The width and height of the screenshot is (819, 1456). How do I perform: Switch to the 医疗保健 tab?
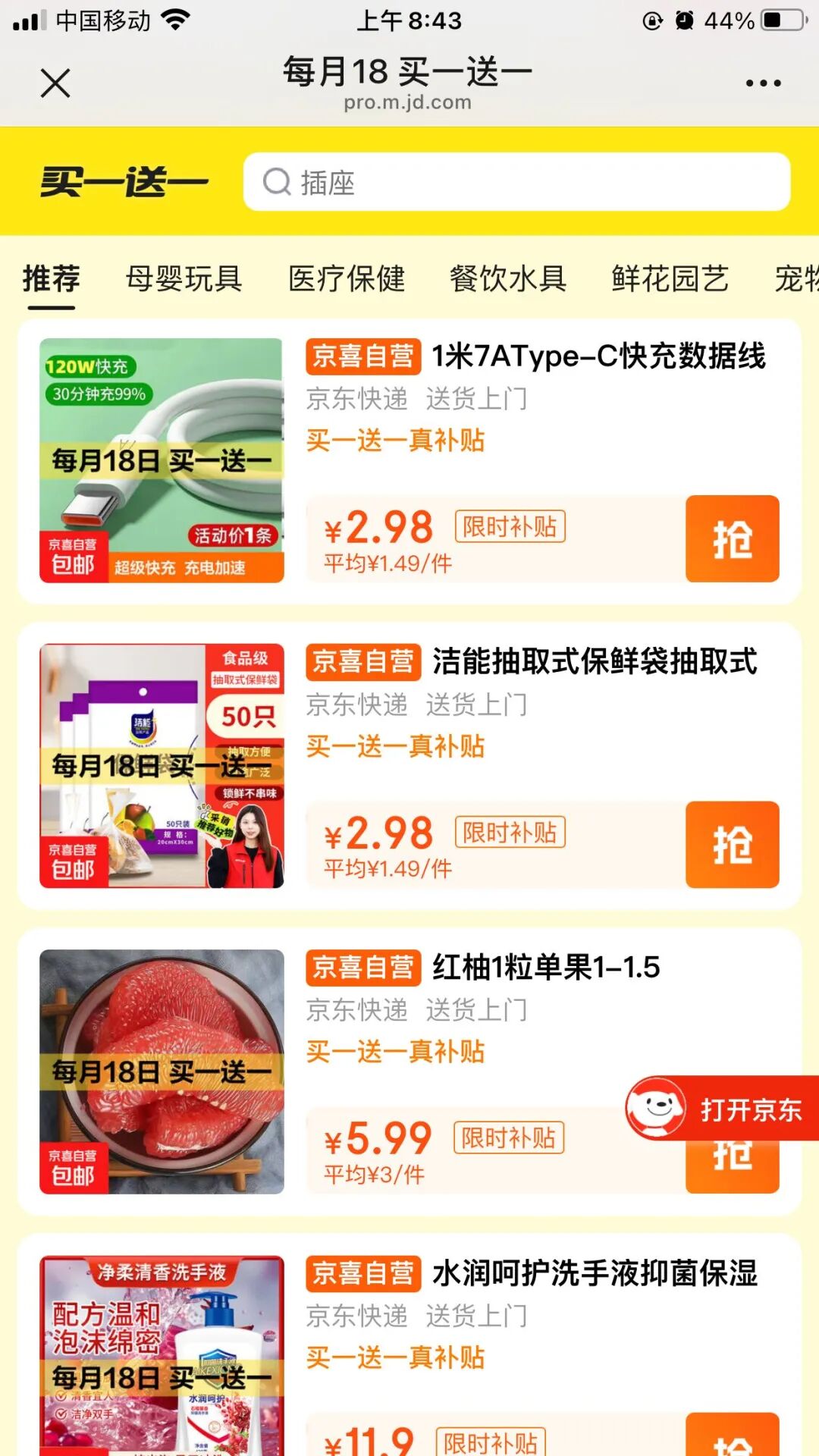pyautogui.click(x=347, y=278)
